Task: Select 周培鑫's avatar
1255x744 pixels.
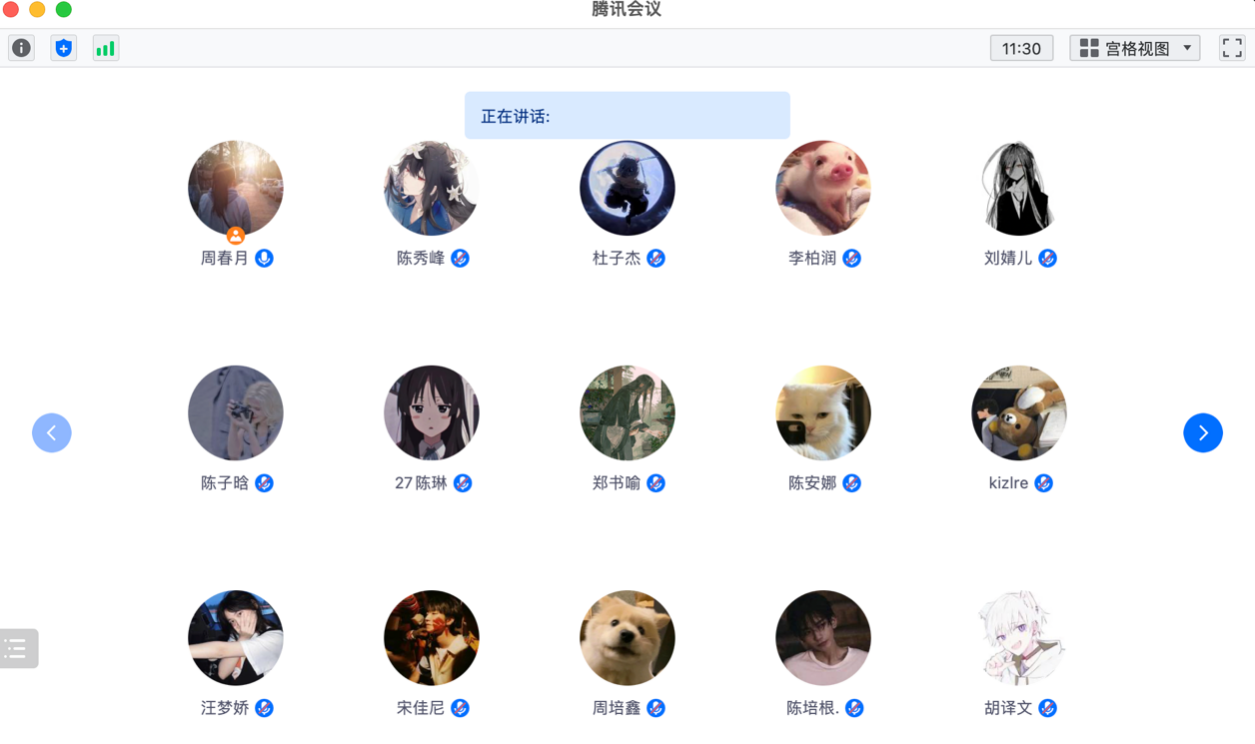Action: 627,638
